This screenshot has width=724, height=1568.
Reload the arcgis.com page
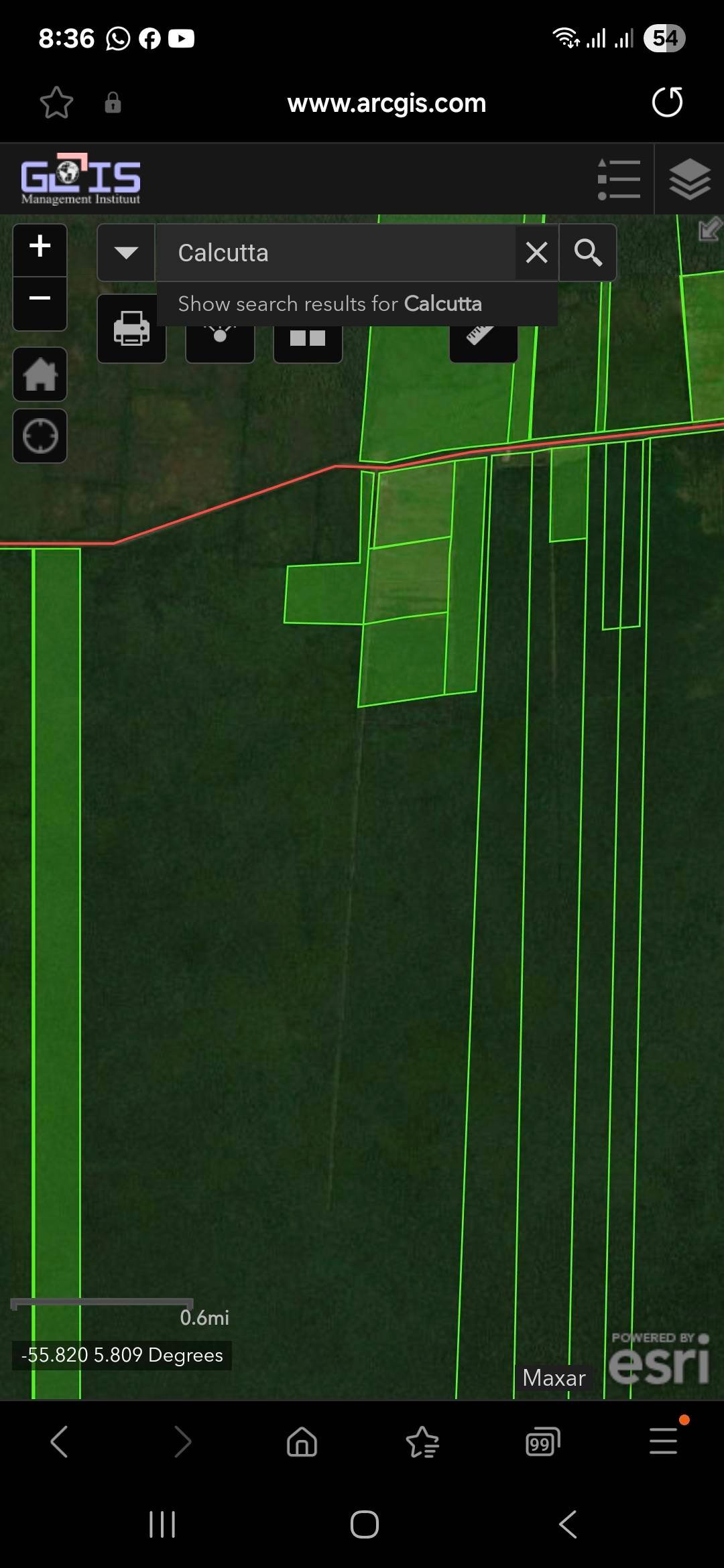(667, 103)
